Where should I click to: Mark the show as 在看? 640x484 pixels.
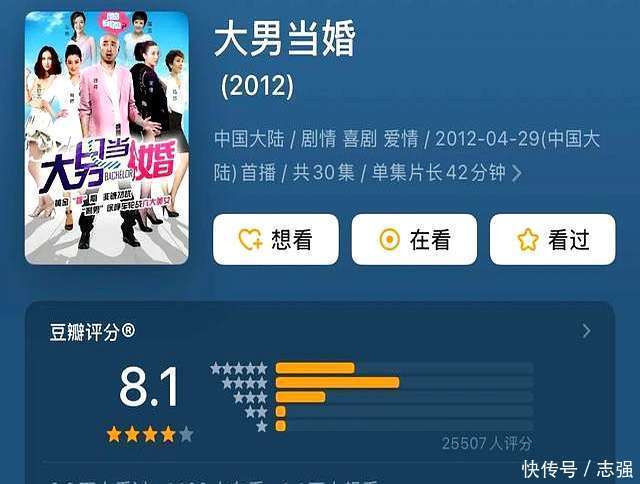click(x=414, y=240)
